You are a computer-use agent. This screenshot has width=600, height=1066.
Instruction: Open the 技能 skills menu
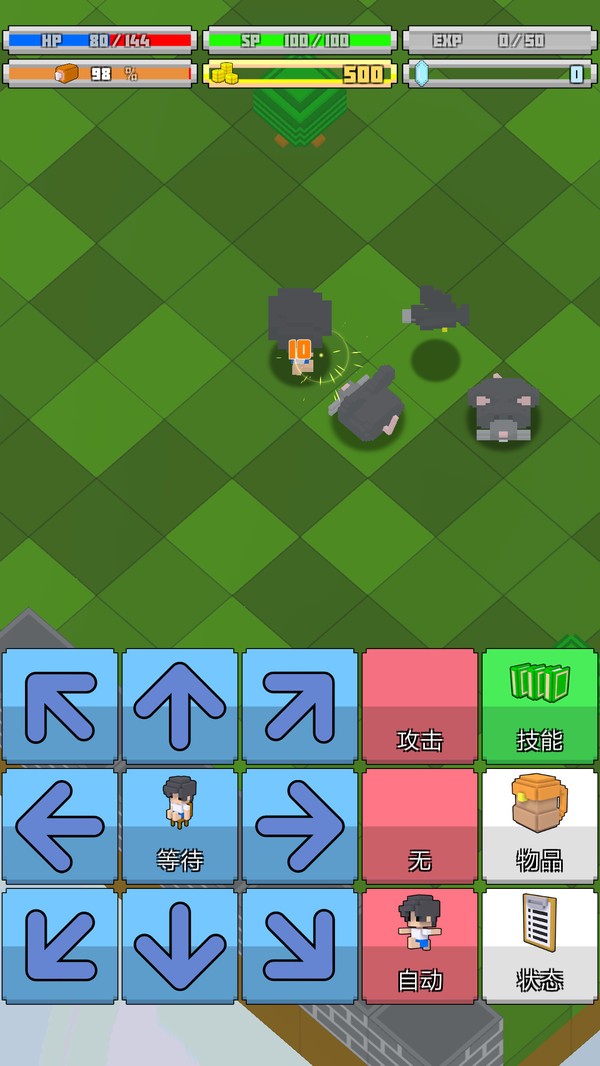point(540,706)
